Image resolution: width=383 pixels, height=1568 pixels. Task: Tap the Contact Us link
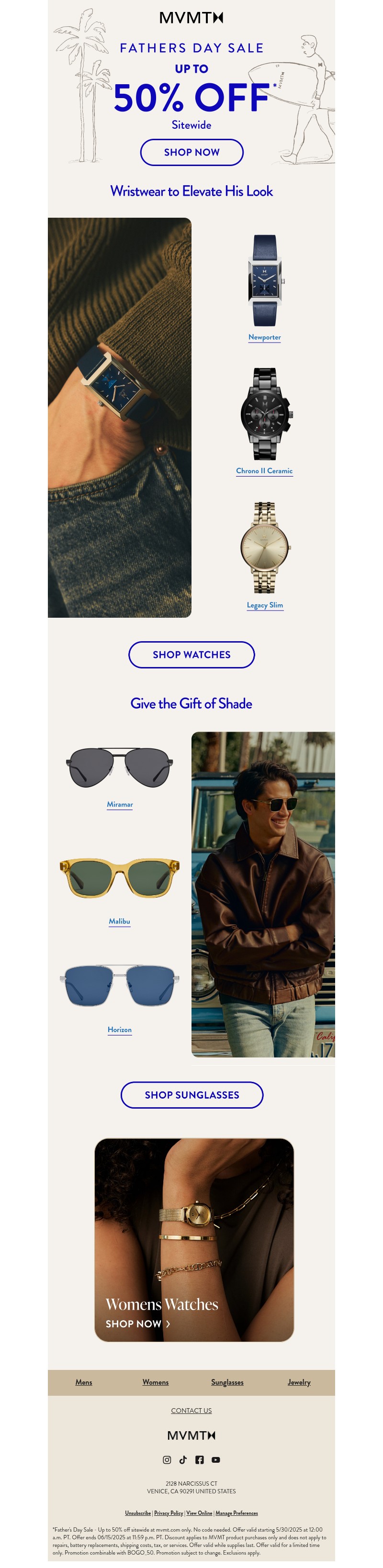tap(191, 1411)
